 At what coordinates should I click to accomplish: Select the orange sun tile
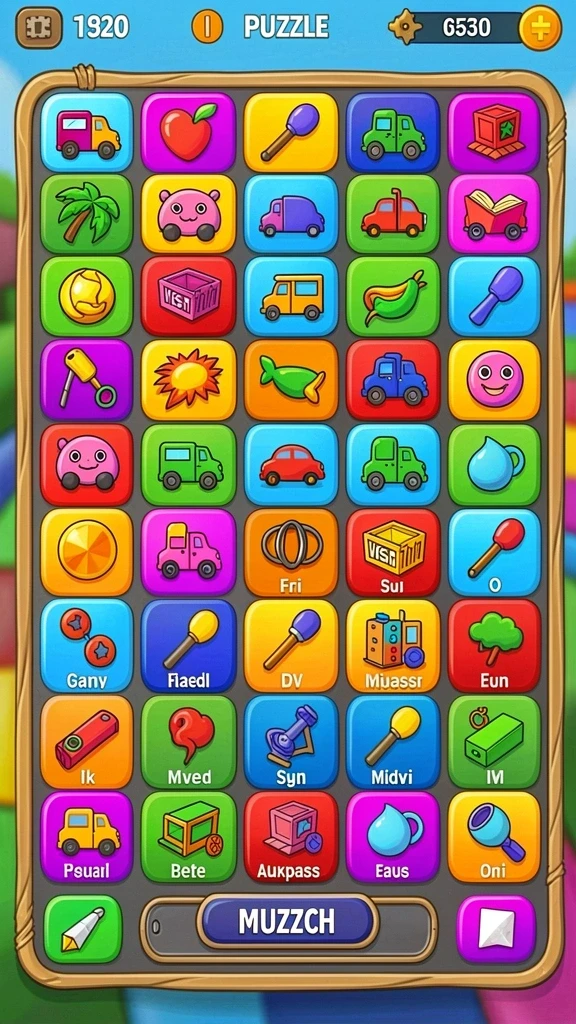tap(188, 379)
